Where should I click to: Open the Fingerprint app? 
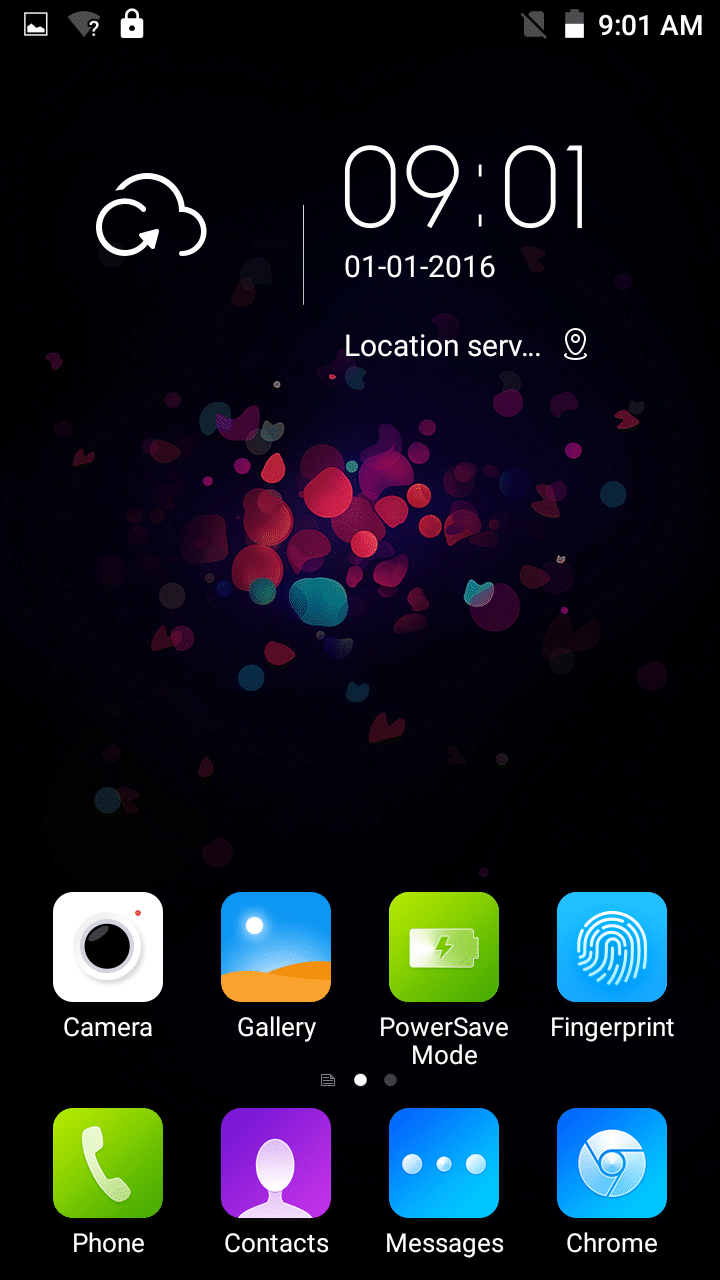point(612,947)
